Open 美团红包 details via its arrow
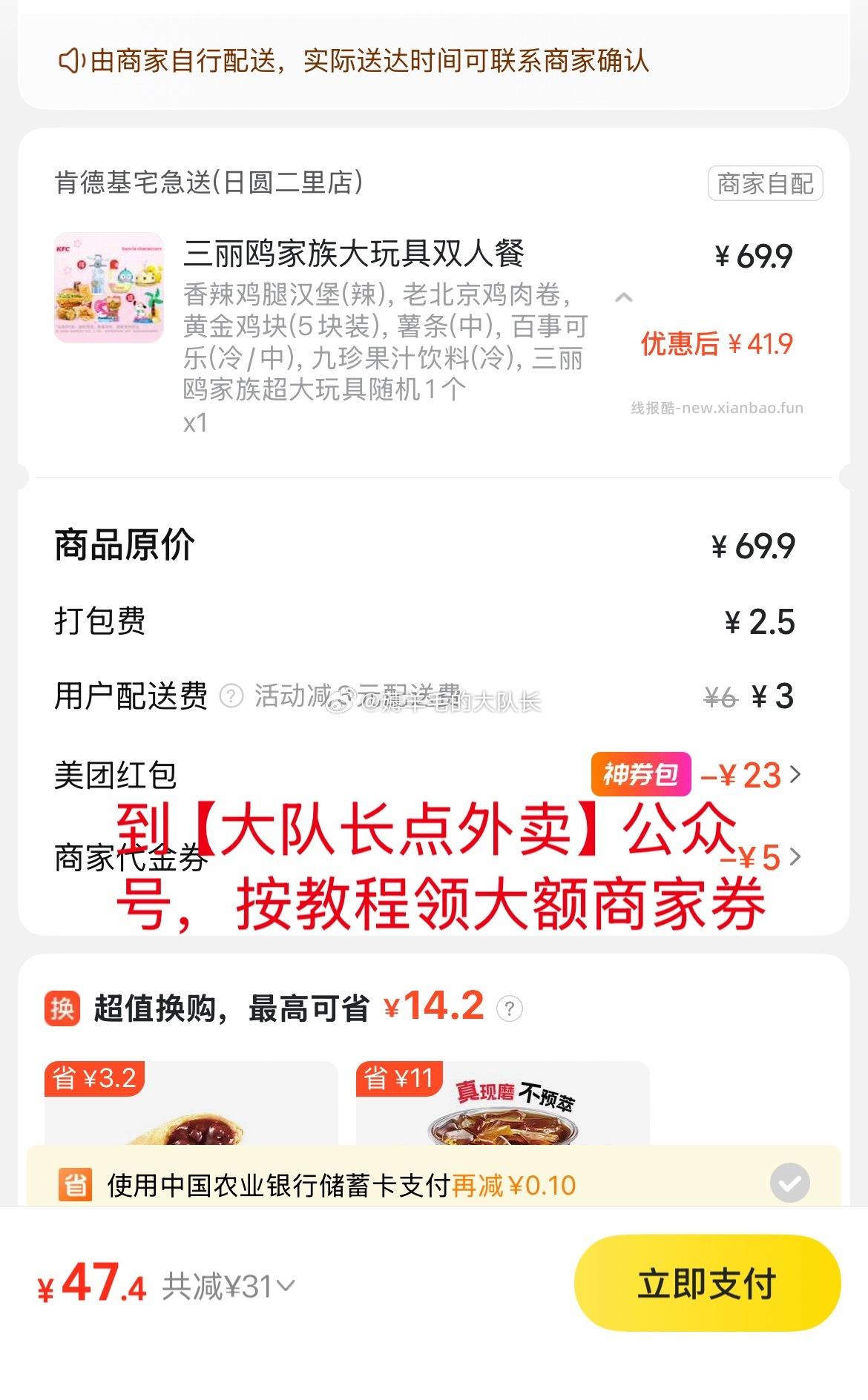 point(796,776)
